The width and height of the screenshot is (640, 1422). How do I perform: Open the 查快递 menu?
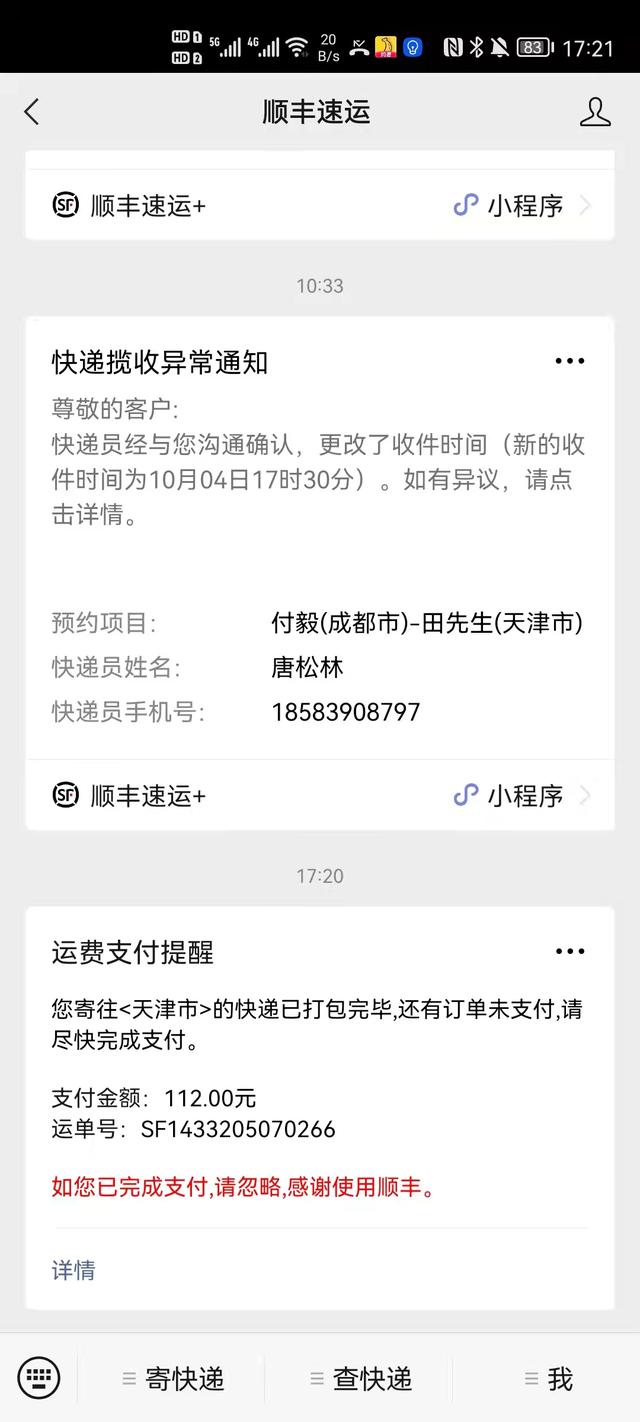coord(359,1379)
